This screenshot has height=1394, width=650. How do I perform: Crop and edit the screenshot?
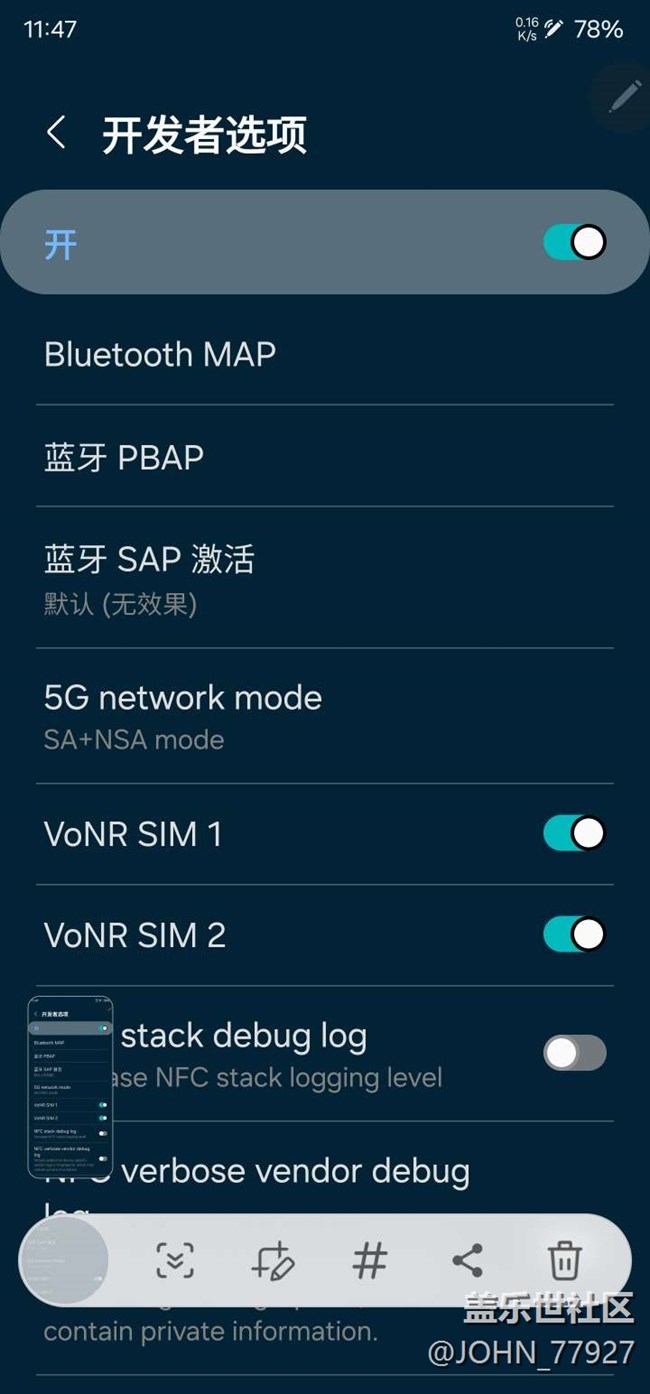(272, 1261)
